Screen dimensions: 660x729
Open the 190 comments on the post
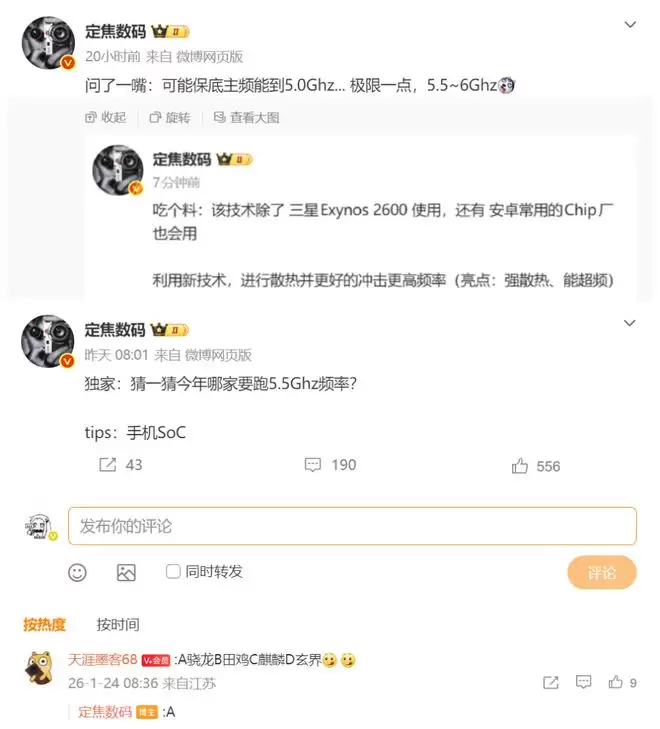(x=330, y=465)
